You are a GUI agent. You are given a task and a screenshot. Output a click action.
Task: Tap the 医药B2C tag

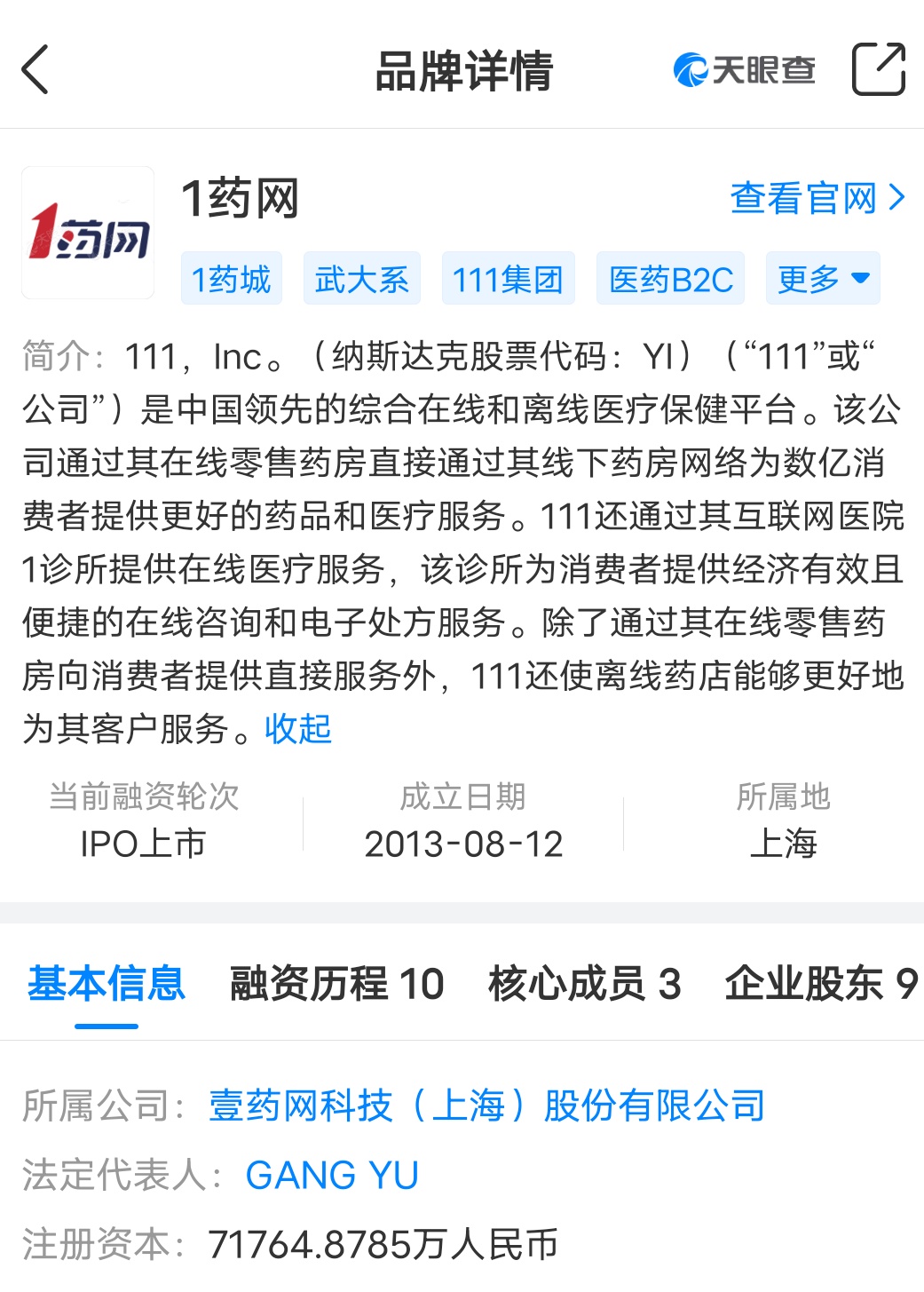[x=670, y=279]
